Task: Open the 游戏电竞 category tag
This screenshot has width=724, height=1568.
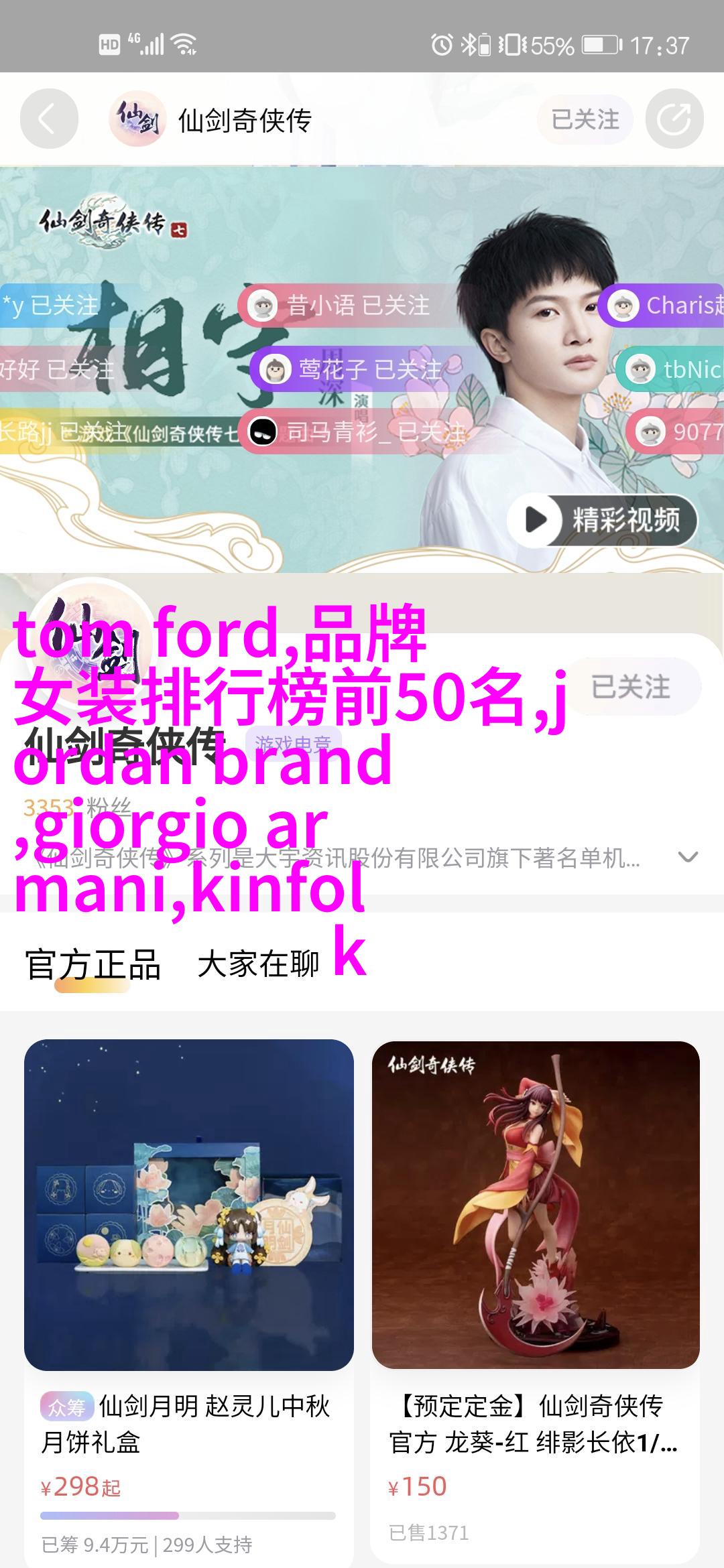Action: 293,744
